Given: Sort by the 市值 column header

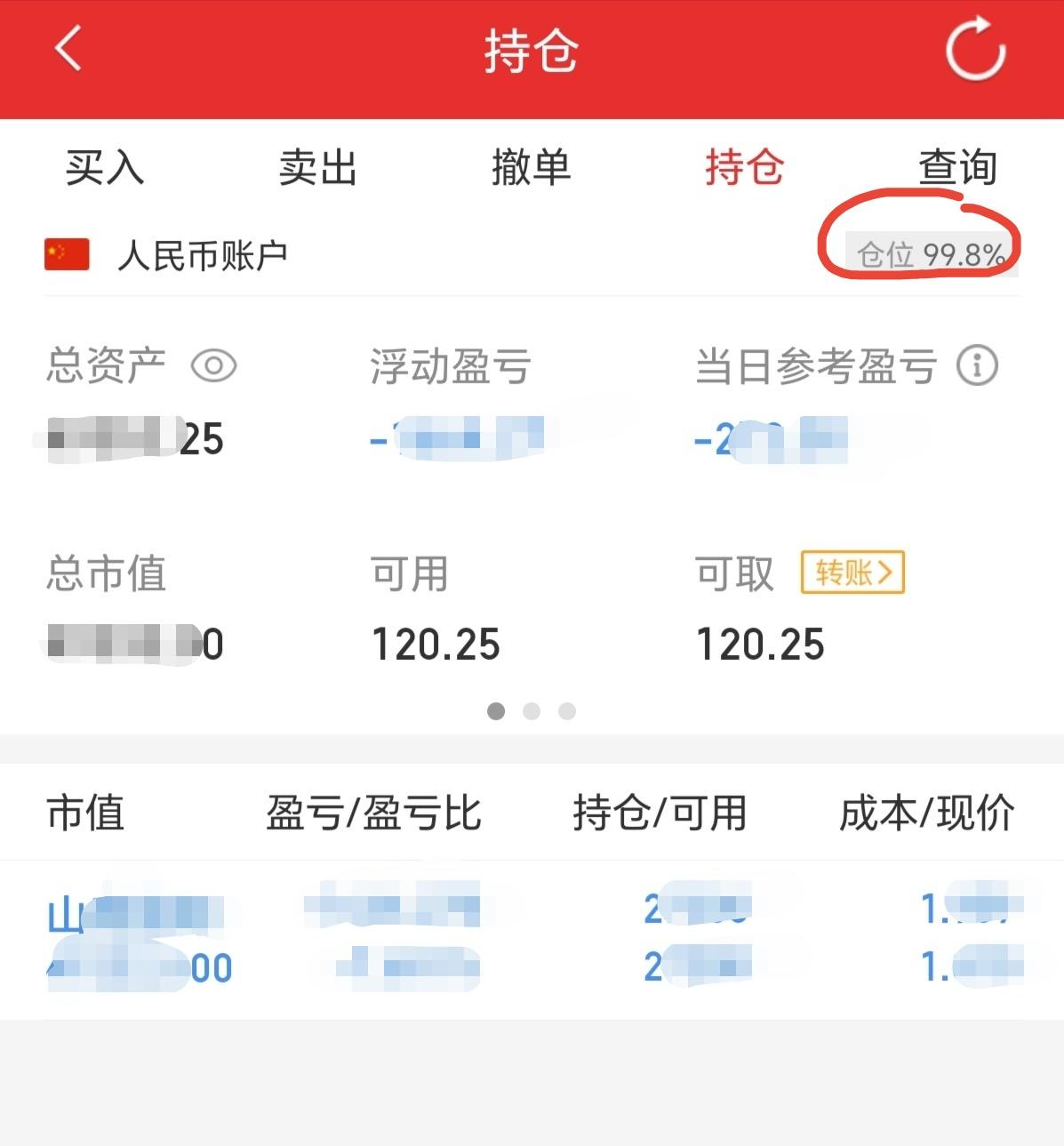Looking at the screenshot, I should 84,813.
